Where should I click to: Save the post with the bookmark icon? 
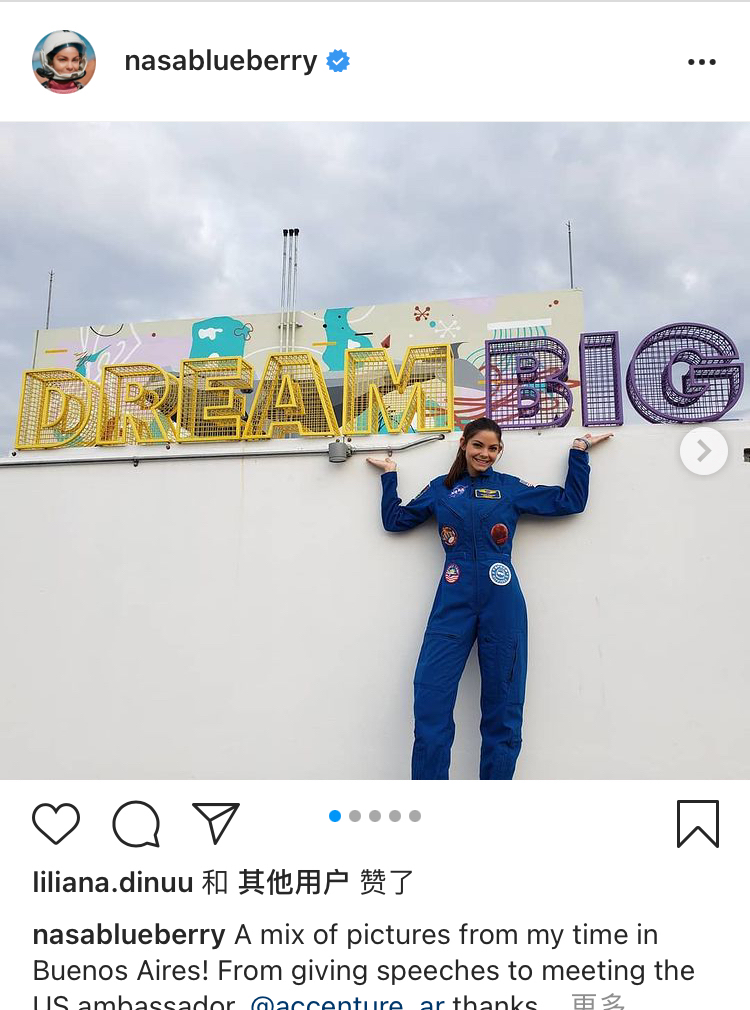[697, 824]
